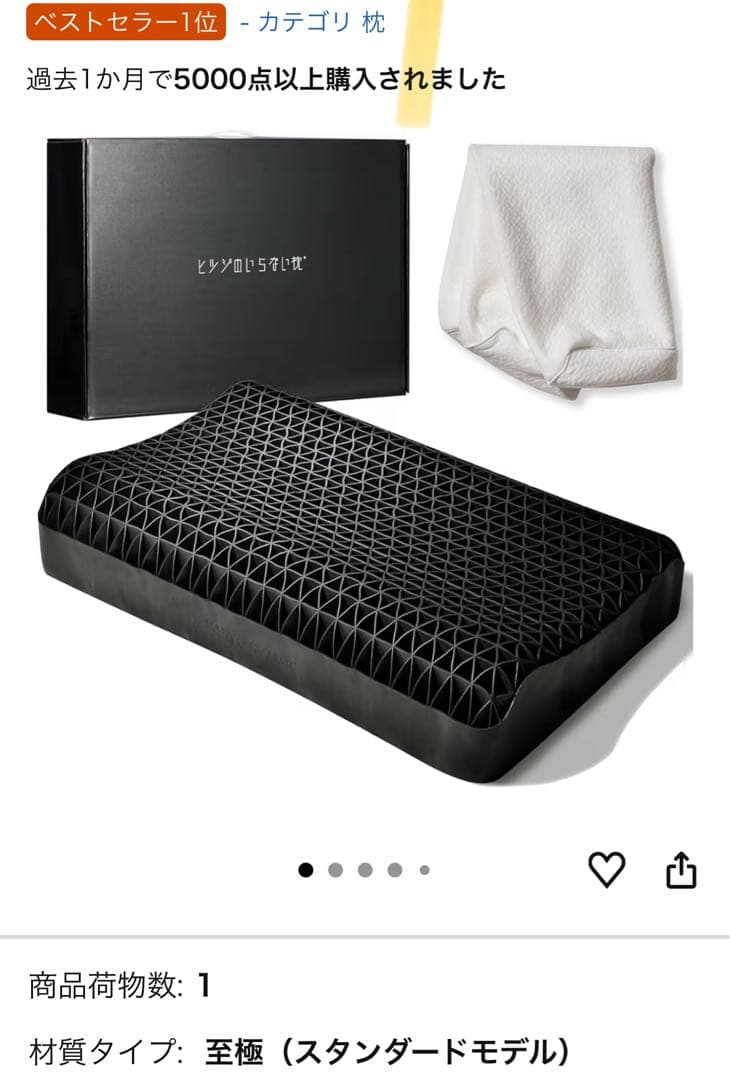Add this pillow to your wishlist

coord(606,869)
